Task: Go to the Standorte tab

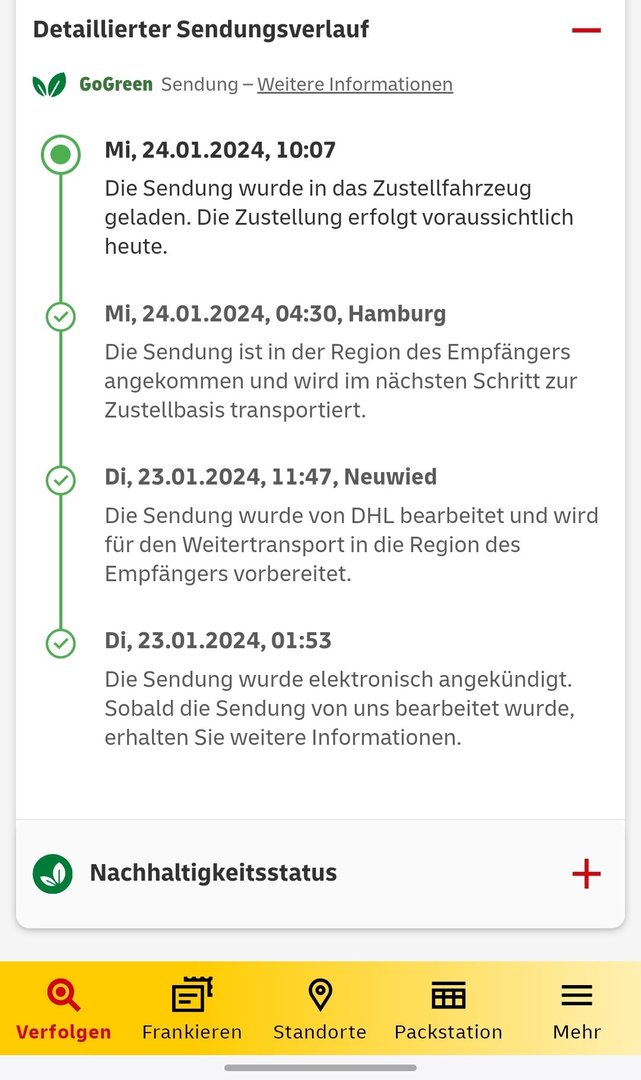Action: (x=320, y=1009)
